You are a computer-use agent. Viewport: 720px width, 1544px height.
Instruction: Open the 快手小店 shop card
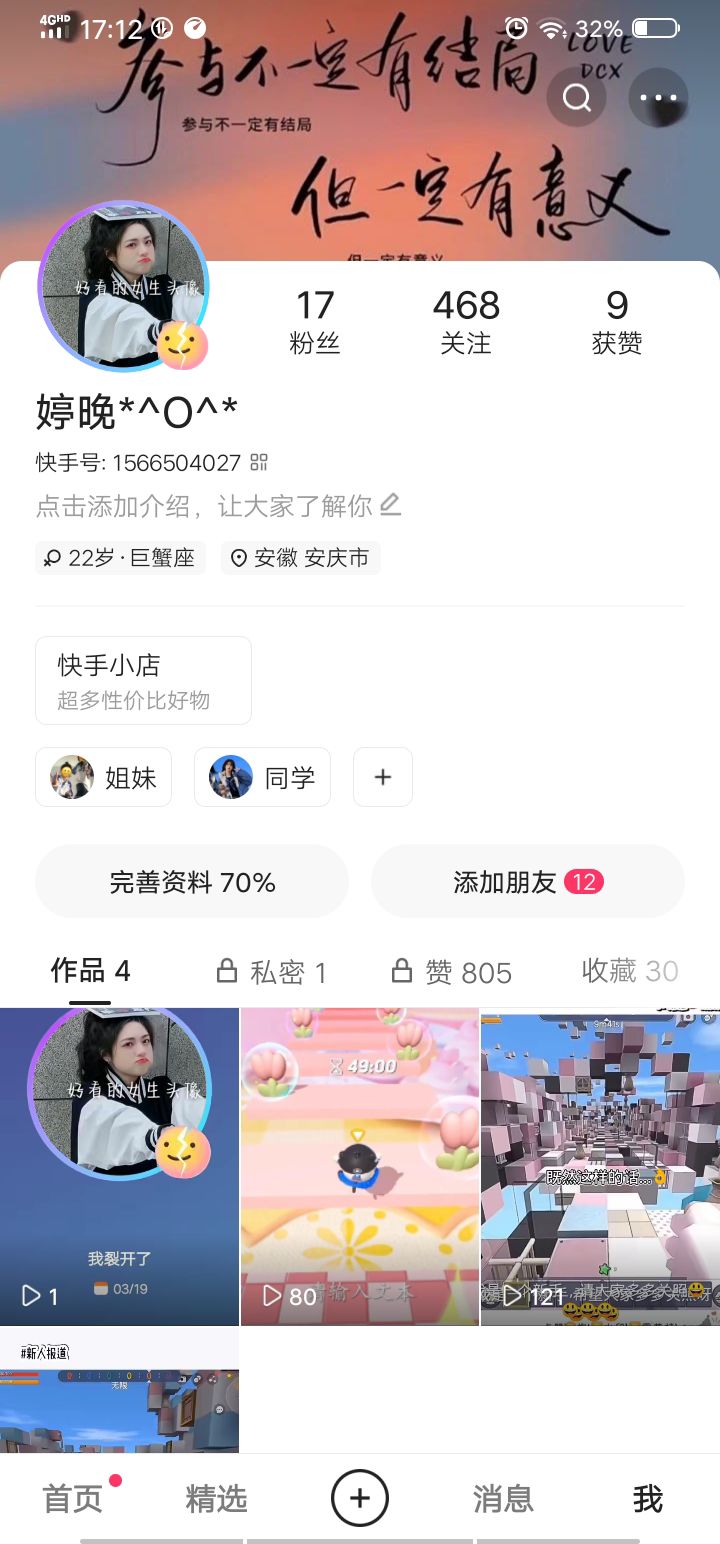click(x=143, y=680)
